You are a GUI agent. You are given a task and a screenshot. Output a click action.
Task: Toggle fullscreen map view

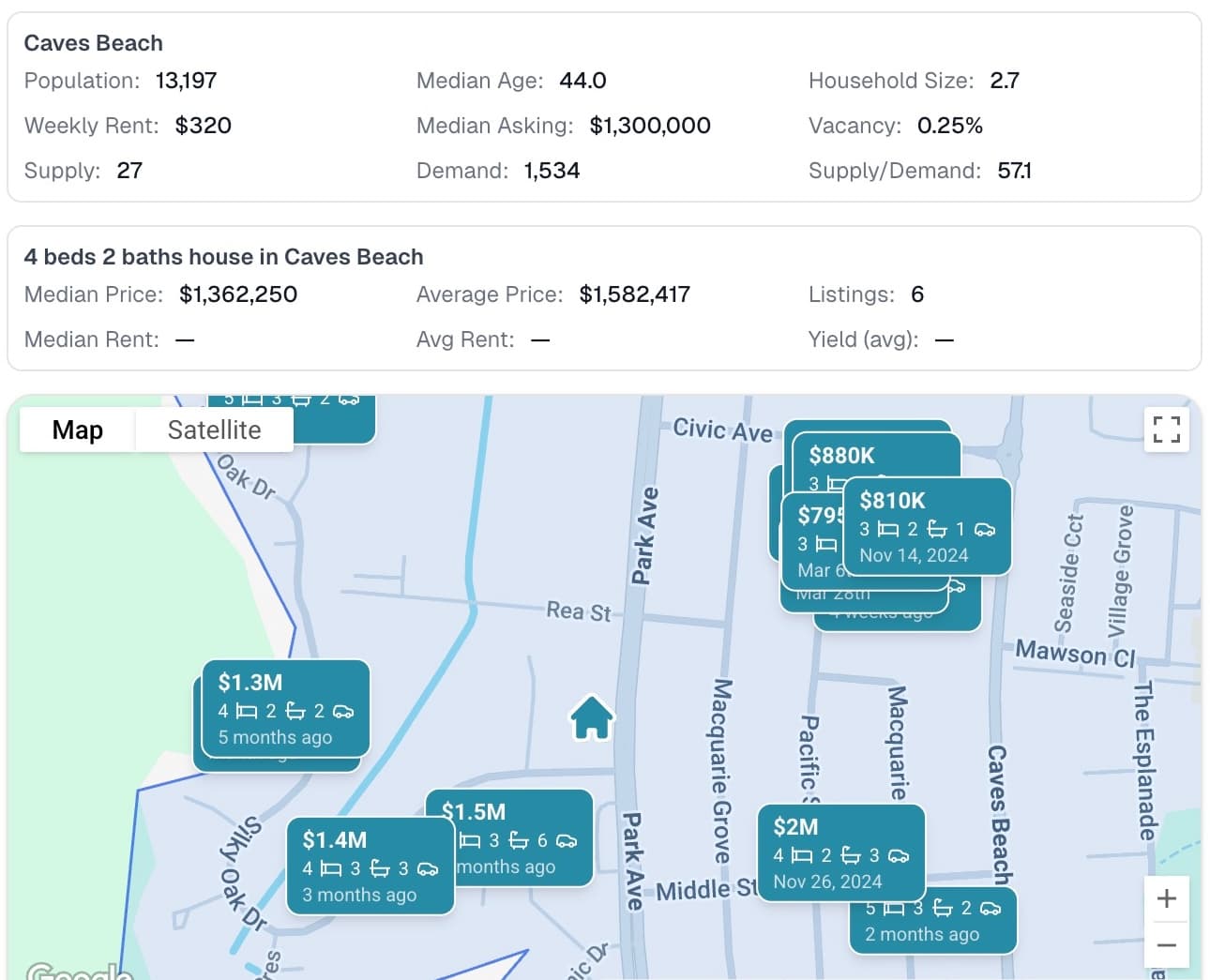pos(1166,430)
